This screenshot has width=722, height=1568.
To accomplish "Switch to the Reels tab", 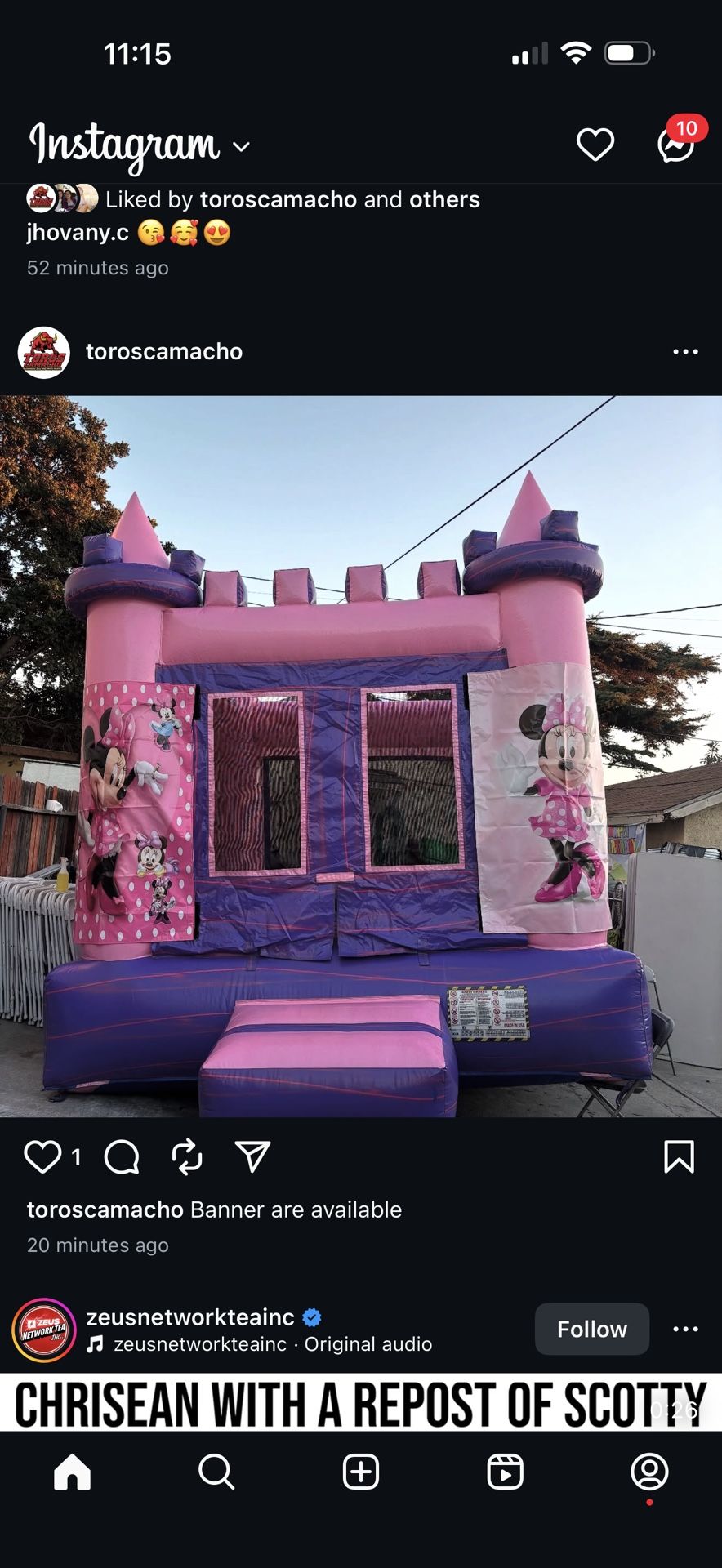I will pyautogui.click(x=505, y=1472).
